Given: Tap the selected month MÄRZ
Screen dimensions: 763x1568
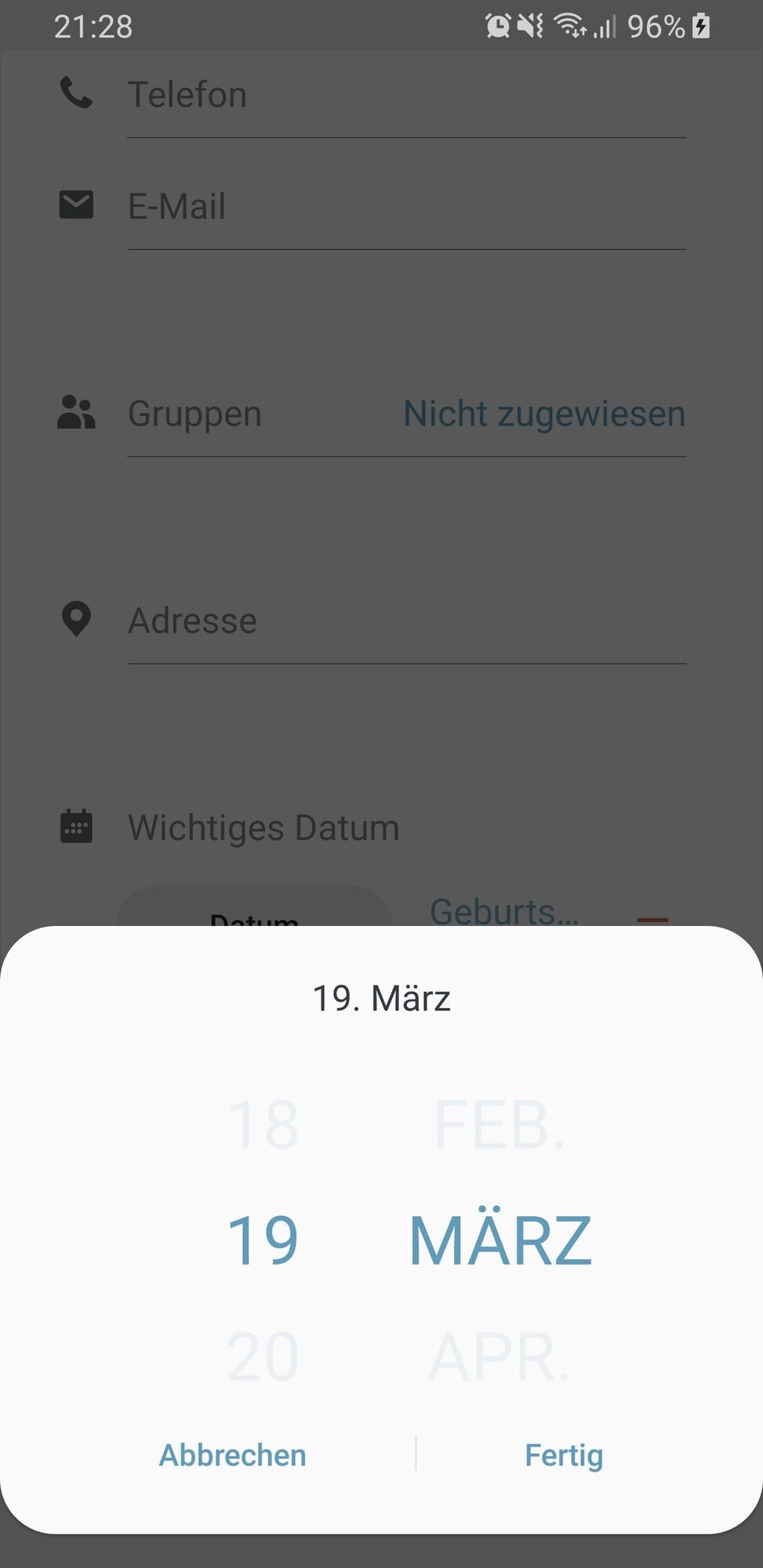Looking at the screenshot, I should pos(500,1240).
